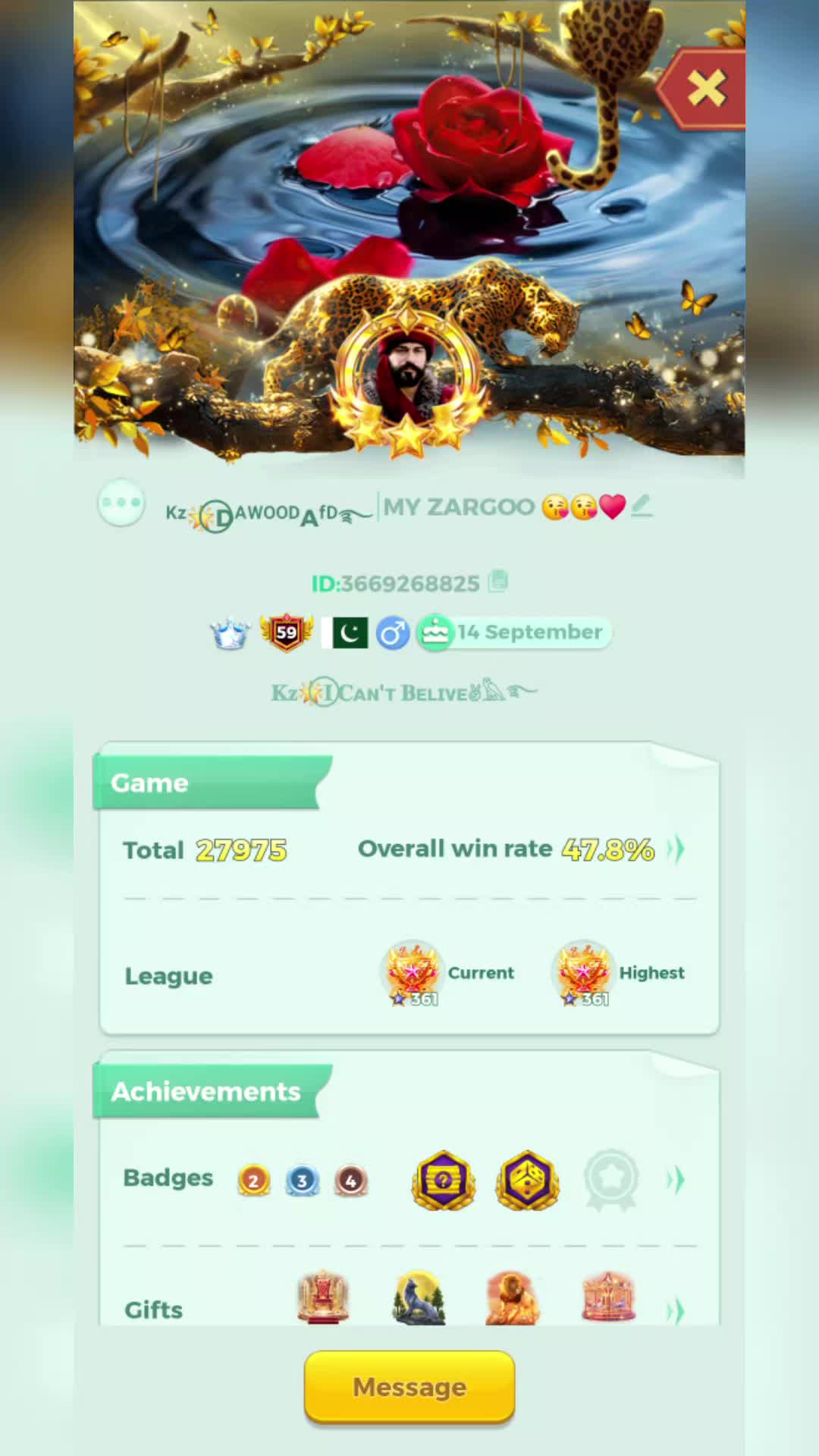Screen dimensions: 819x1456
Task: Open the three-dot options menu
Action: 121,502
